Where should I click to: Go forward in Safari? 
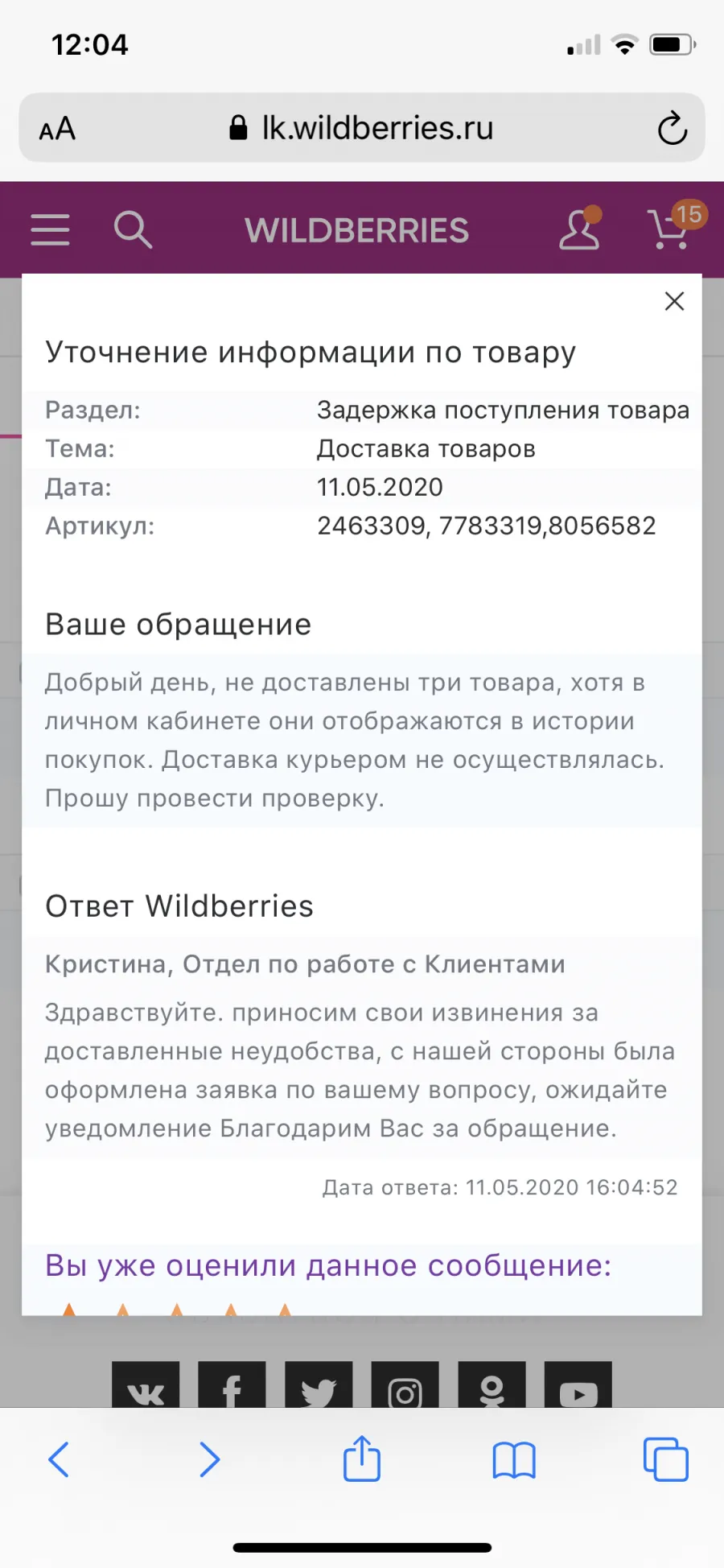tap(209, 1459)
